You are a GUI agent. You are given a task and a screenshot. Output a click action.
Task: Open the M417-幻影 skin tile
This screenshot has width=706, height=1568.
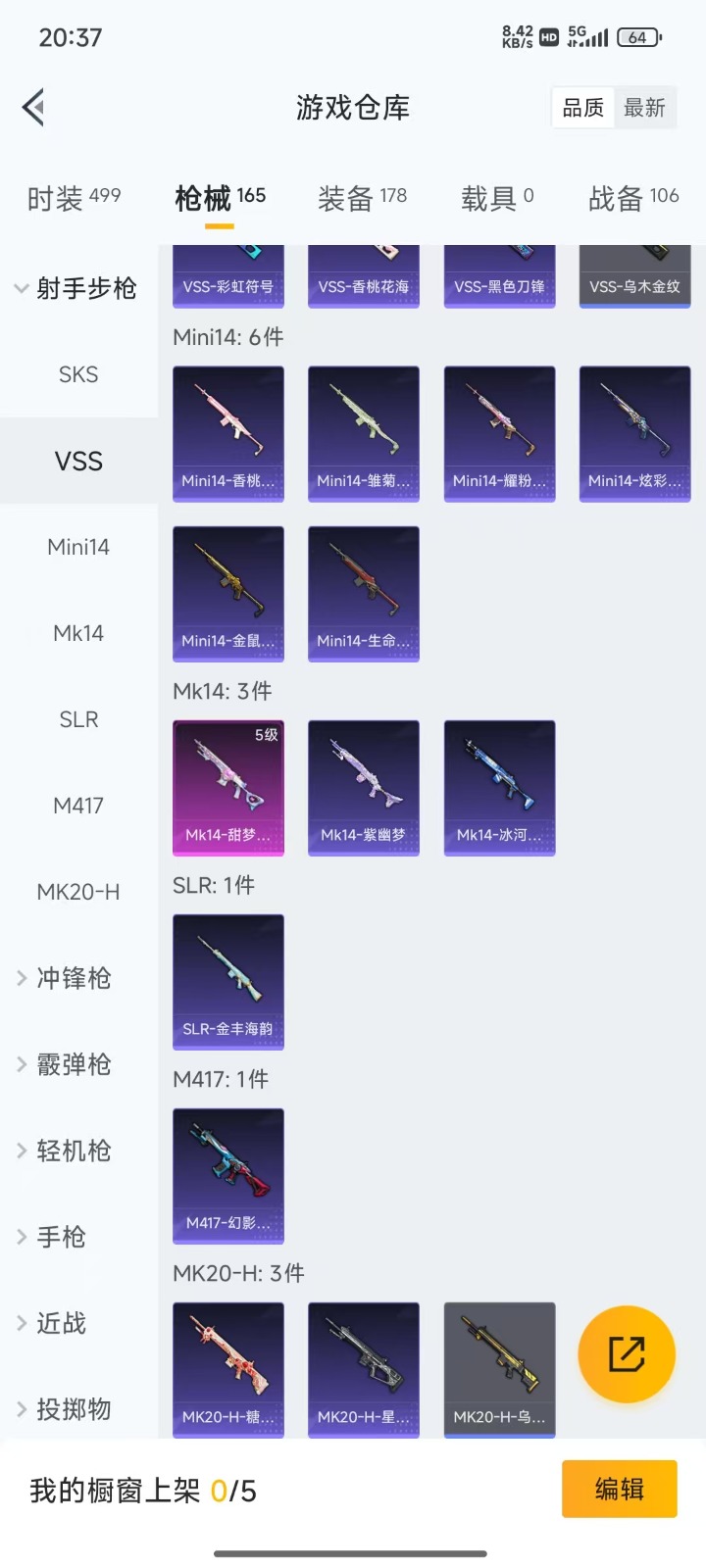coord(228,1176)
